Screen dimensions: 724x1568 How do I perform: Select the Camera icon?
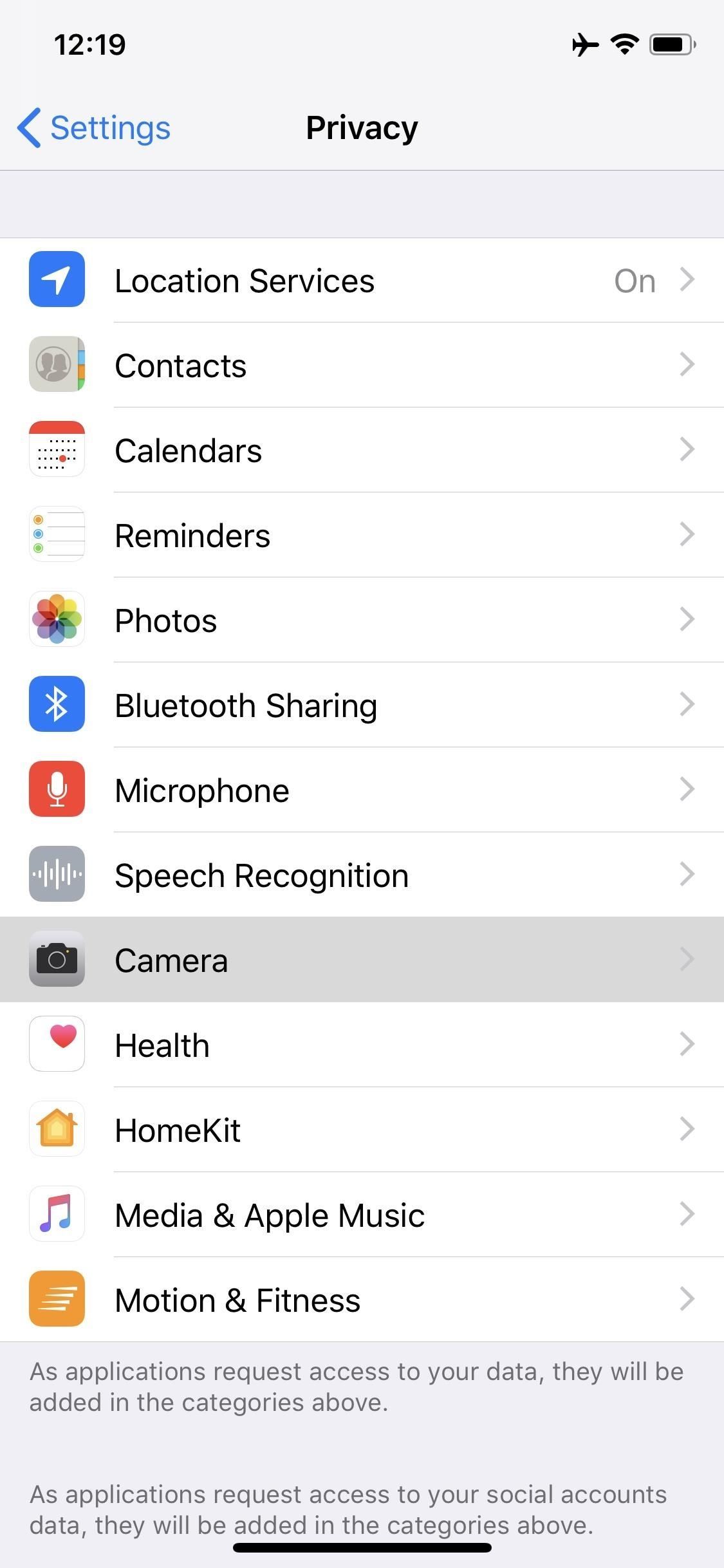click(57, 959)
